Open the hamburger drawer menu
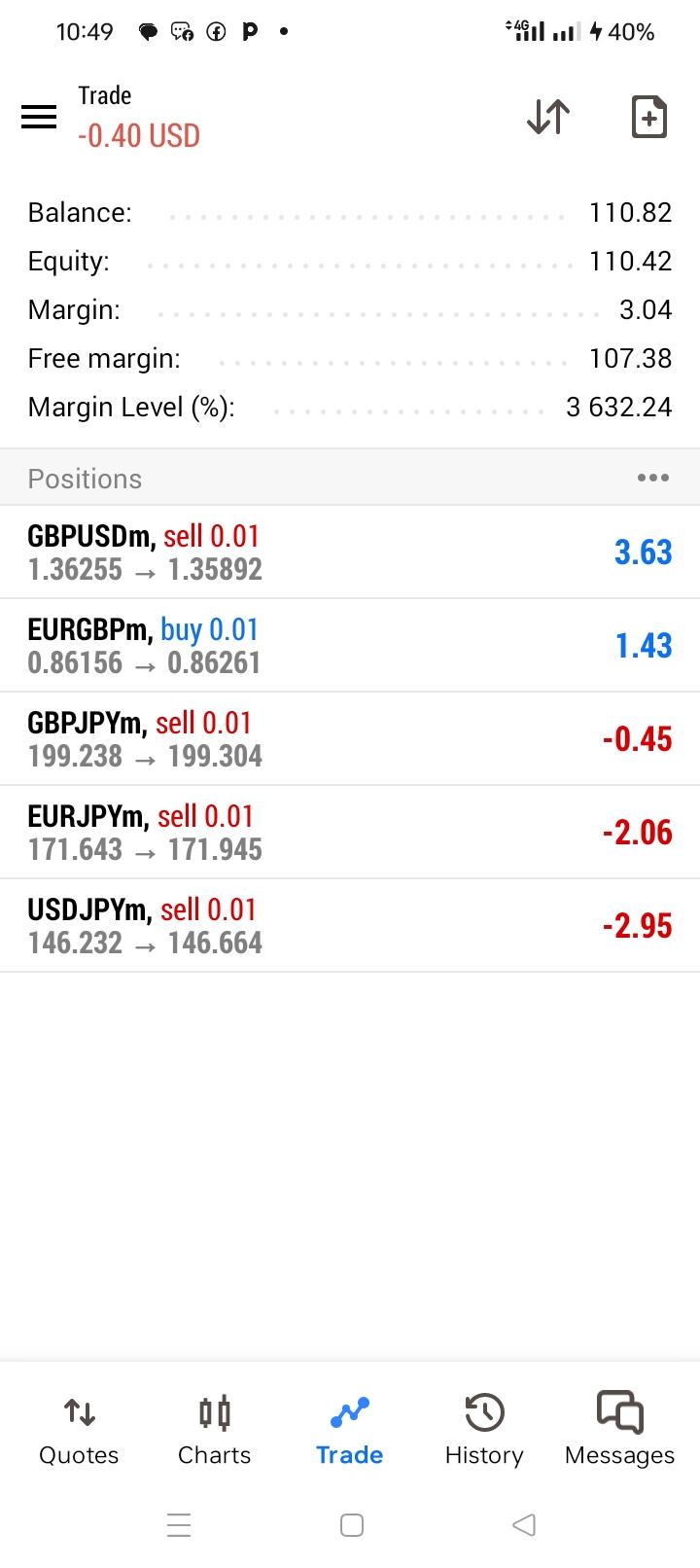700x1568 pixels. 39,118
